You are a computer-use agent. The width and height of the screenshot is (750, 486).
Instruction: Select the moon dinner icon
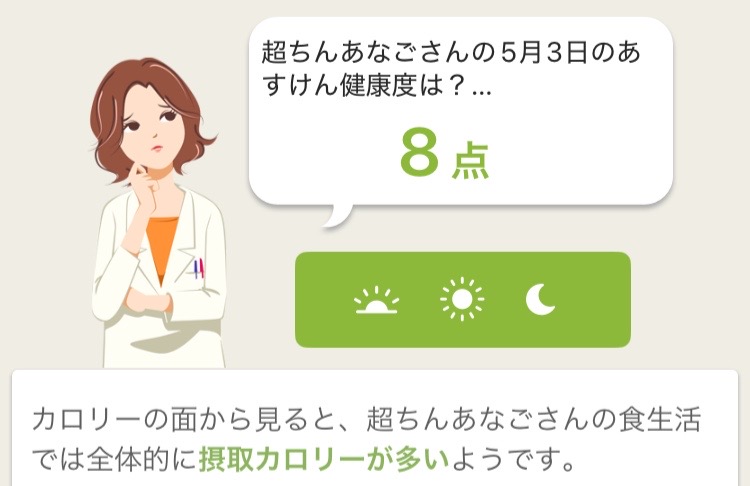point(541,299)
